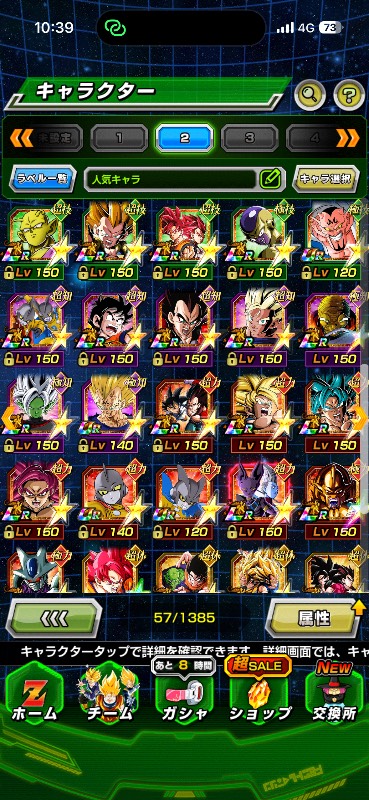Open the magnifying glass search icon
The image size is (369, 800).
tap(310, 94)
